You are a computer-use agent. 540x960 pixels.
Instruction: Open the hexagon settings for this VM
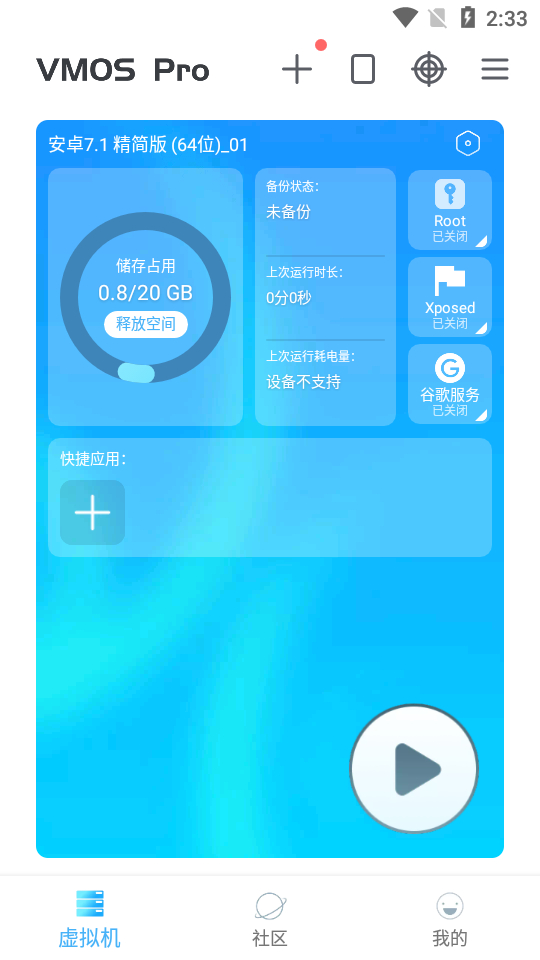point(468,144)
